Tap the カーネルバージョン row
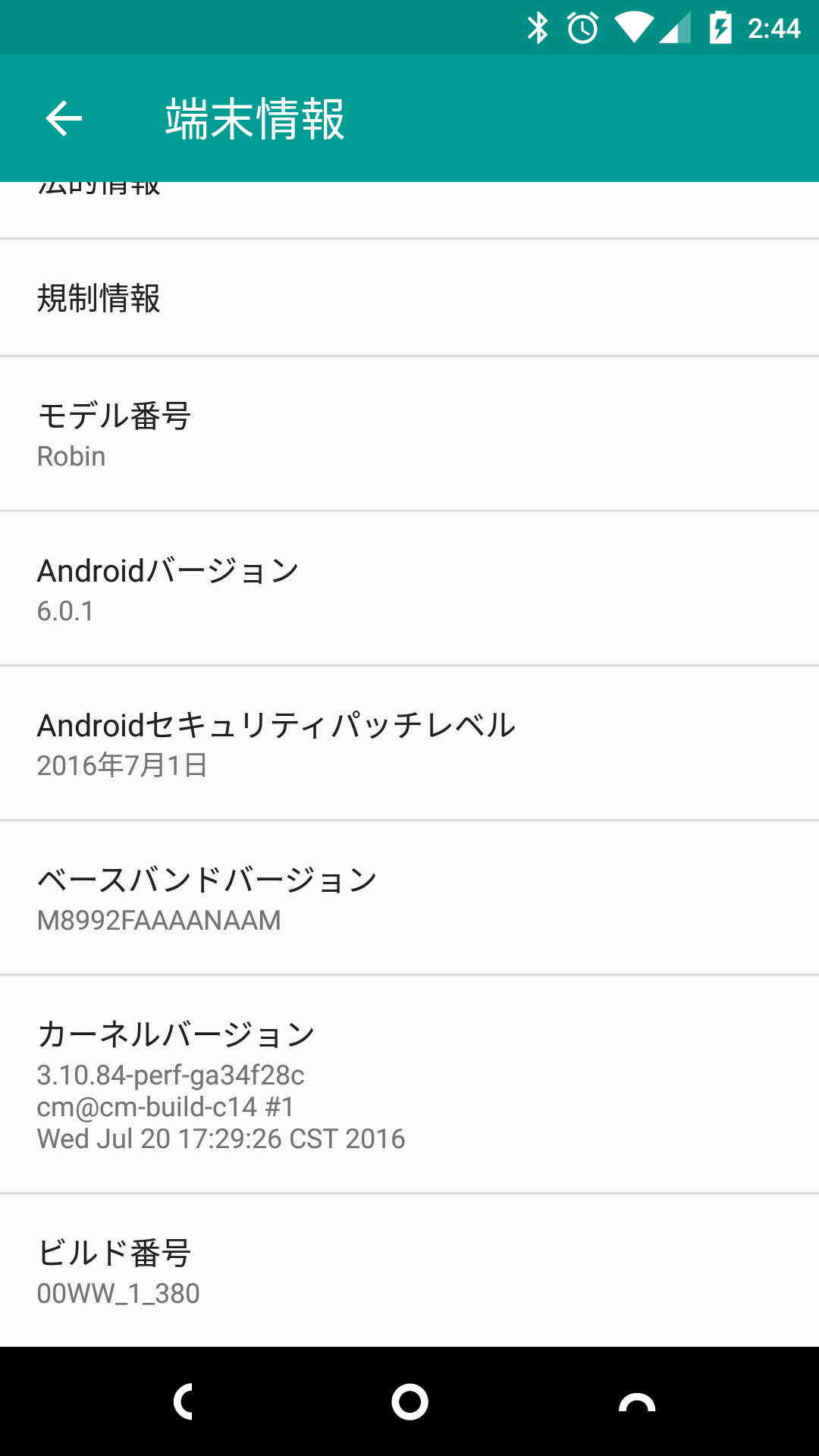The height and width of the screenshot is (1456, 819). coord(409,1084)
